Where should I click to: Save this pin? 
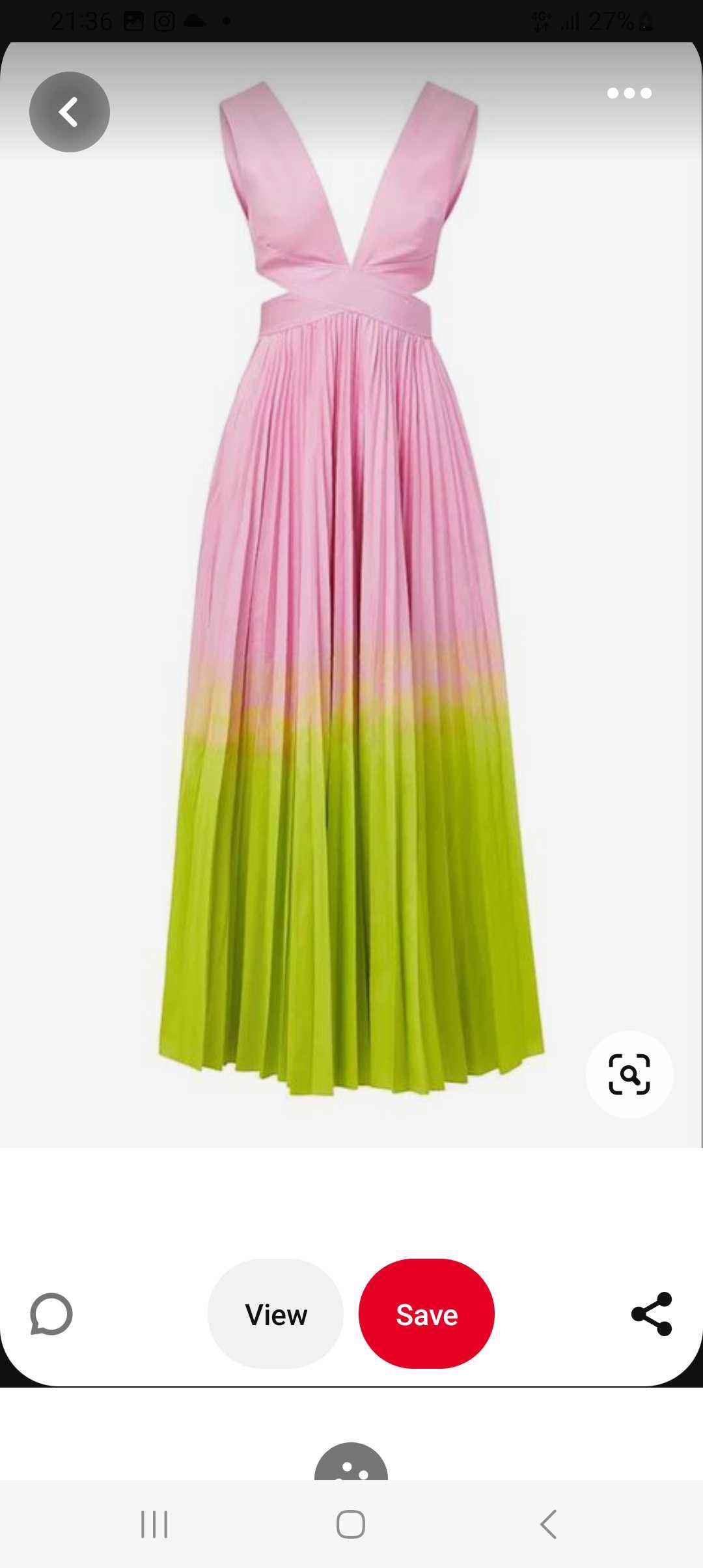coord(426,1314)
